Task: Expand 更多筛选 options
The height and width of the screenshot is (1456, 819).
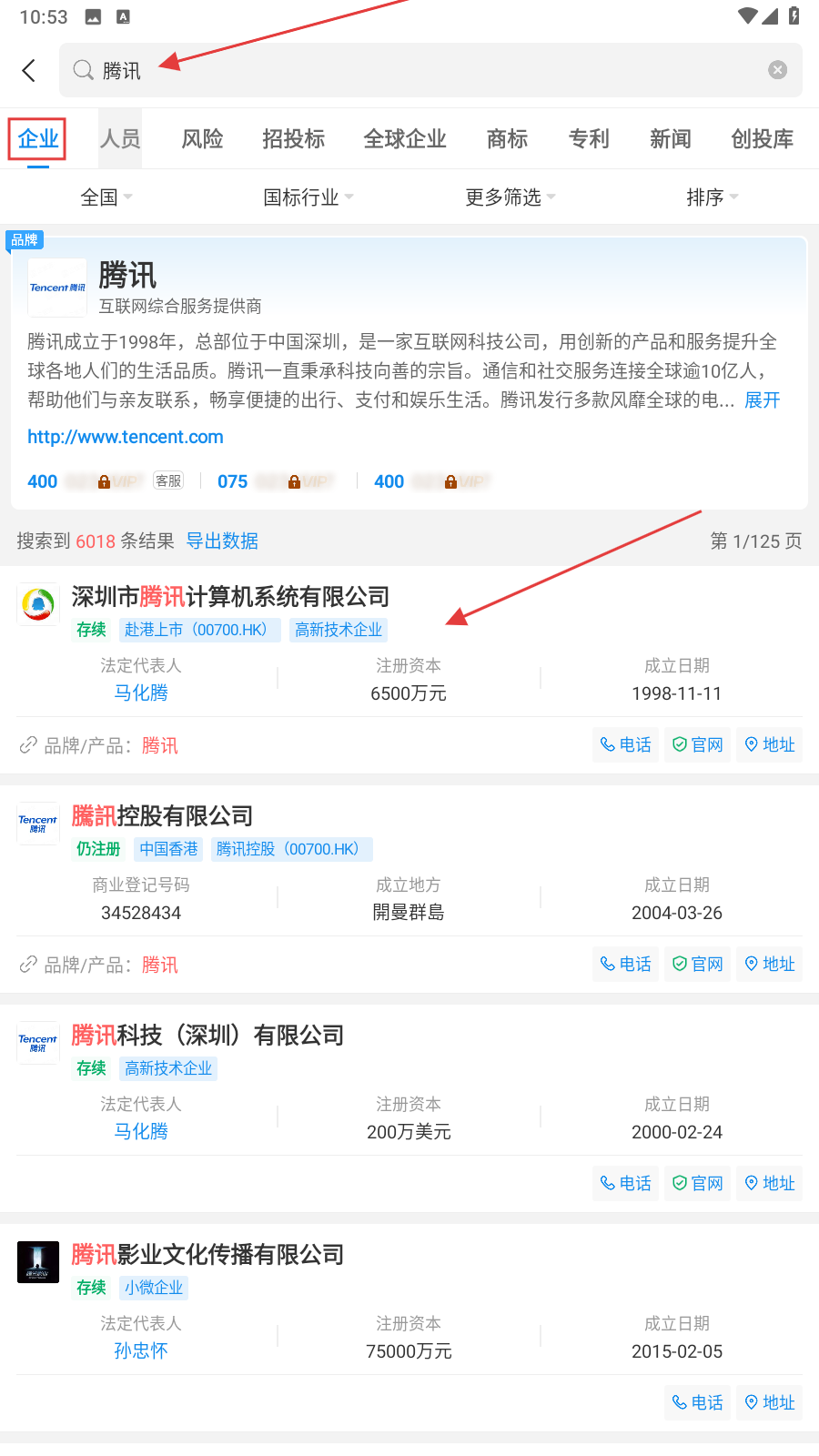Action: point(510,197)
